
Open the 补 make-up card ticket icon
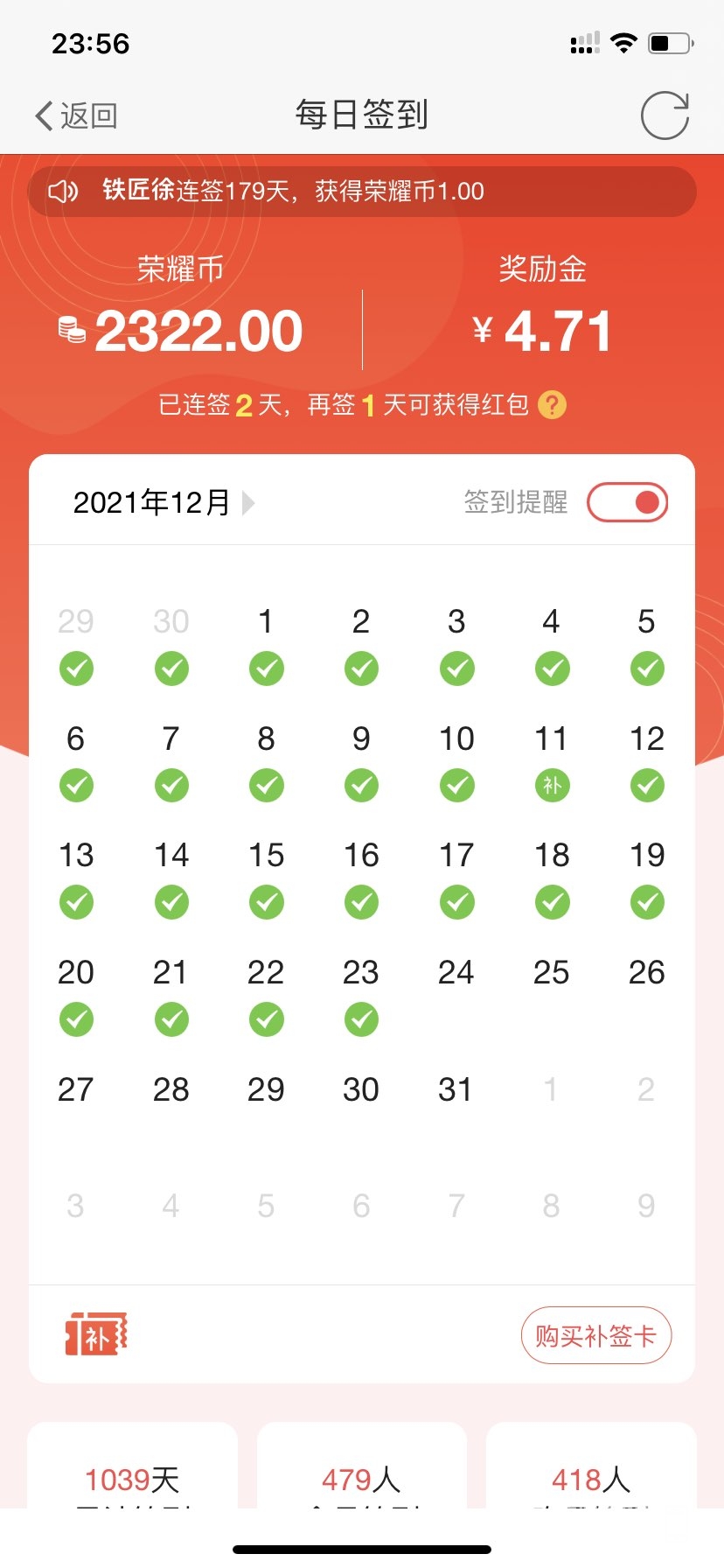96,1335
